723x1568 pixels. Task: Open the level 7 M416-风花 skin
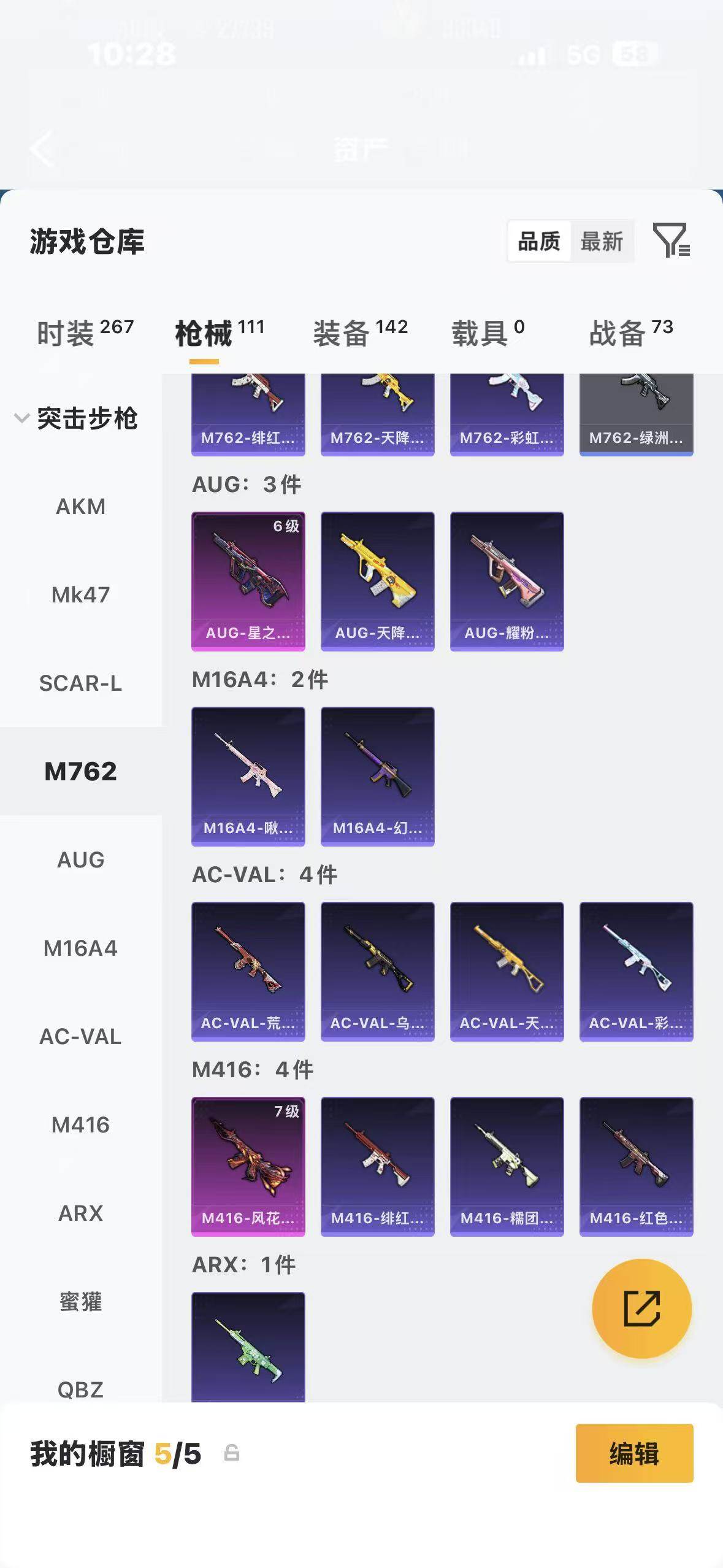(x=248, y=1166)
